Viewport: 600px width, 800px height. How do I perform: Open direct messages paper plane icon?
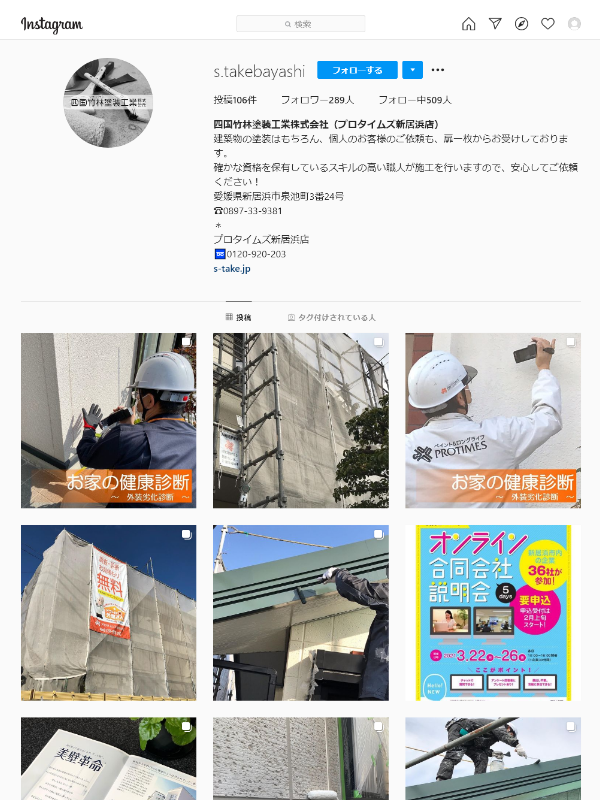click(x=495, y=24)
